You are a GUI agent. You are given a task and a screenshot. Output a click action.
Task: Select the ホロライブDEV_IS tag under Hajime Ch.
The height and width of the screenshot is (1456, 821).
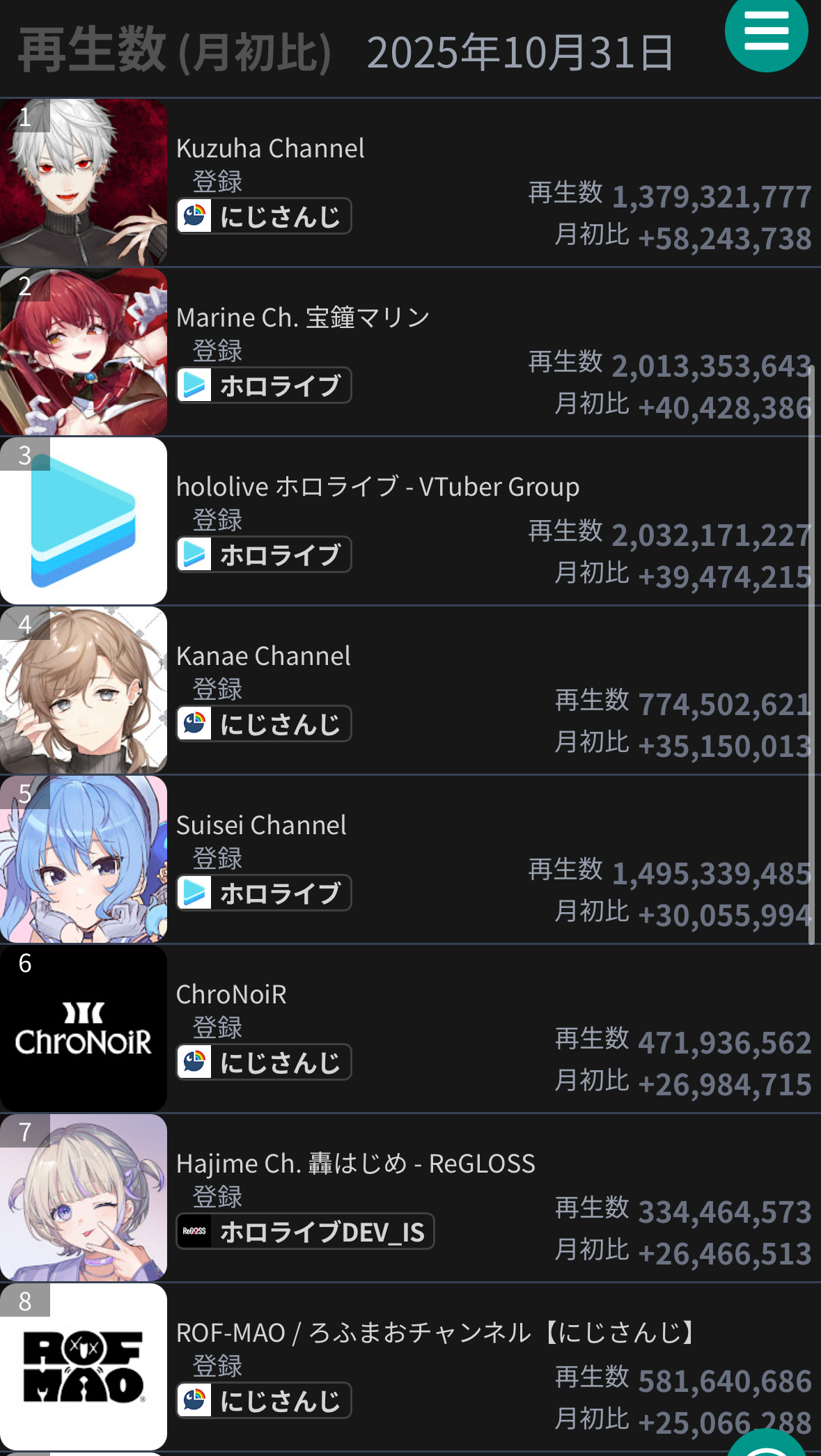coord(305,1232)
